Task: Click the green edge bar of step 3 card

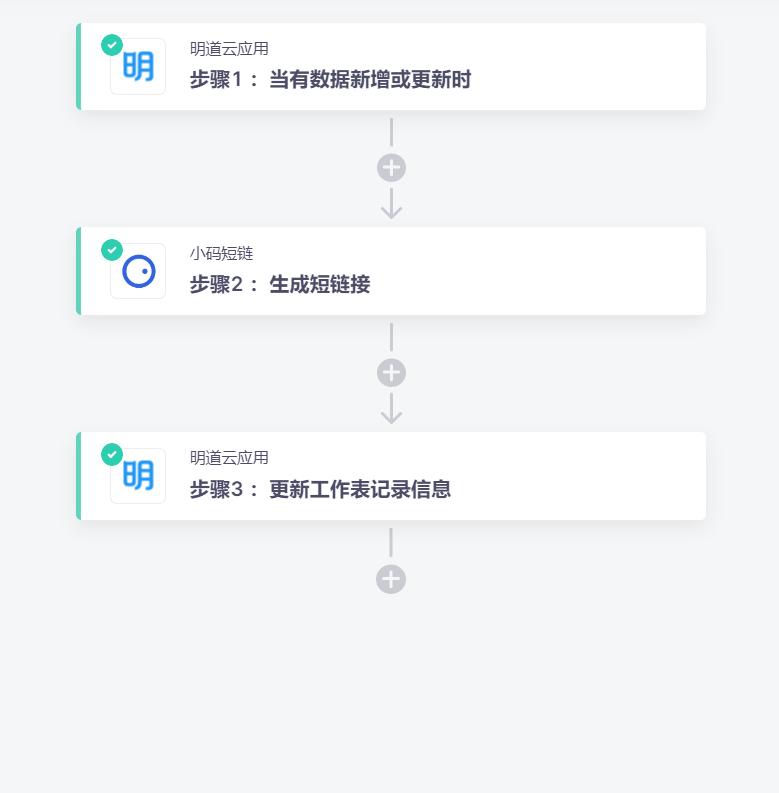Action: (x=80, y=476)
